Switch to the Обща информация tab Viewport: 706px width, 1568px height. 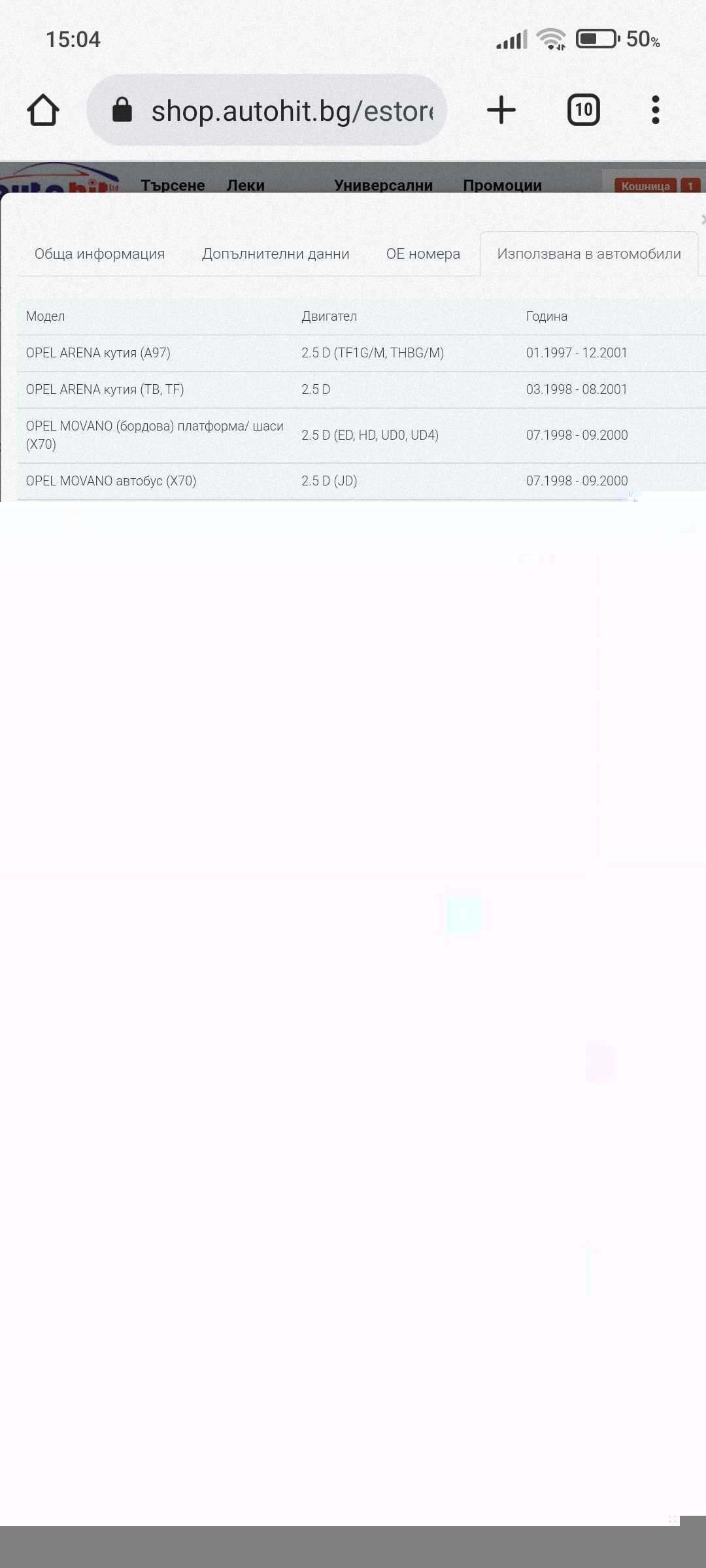tap(99, 253)
